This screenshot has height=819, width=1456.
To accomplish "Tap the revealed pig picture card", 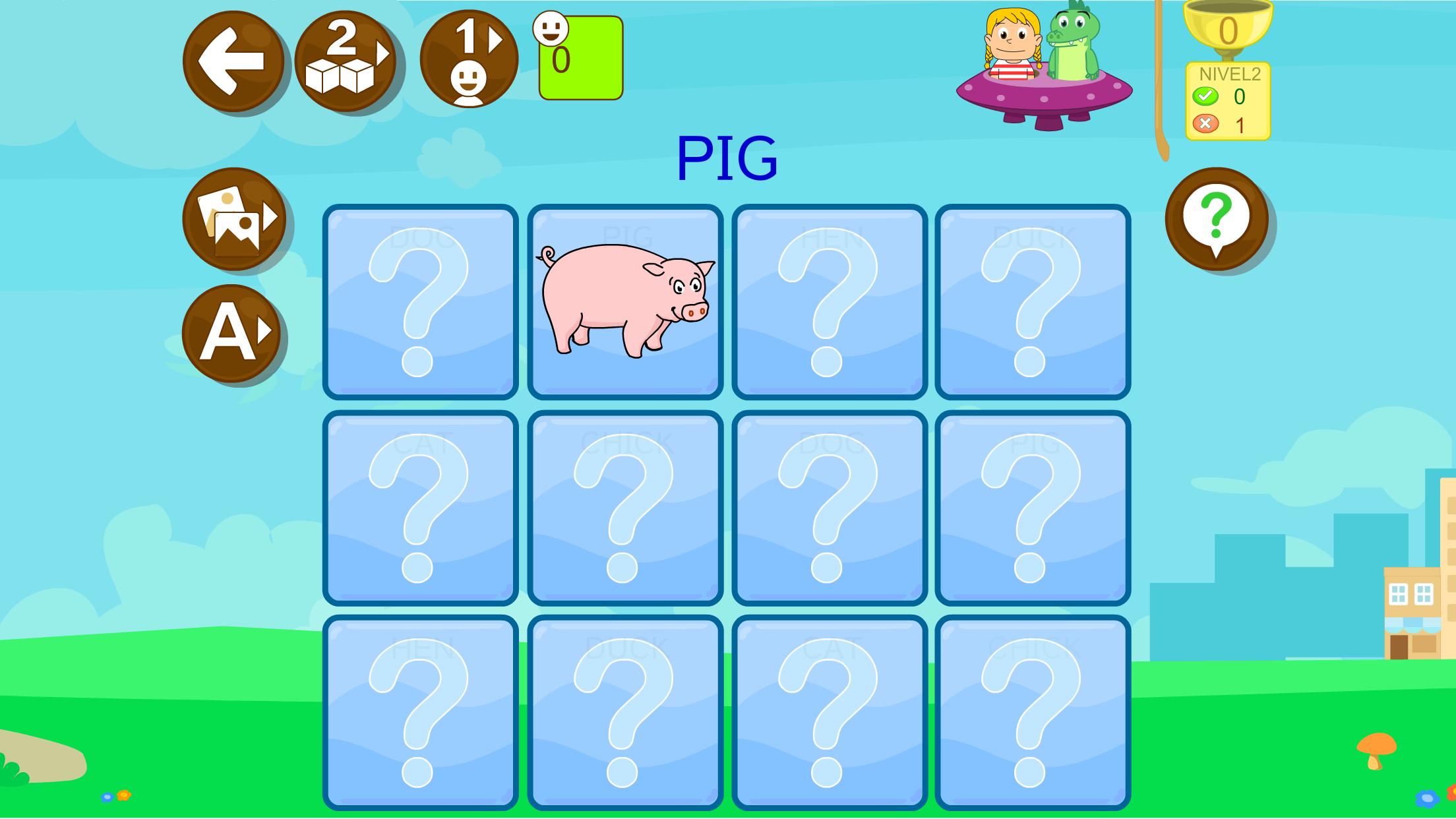I will (624, 302).
